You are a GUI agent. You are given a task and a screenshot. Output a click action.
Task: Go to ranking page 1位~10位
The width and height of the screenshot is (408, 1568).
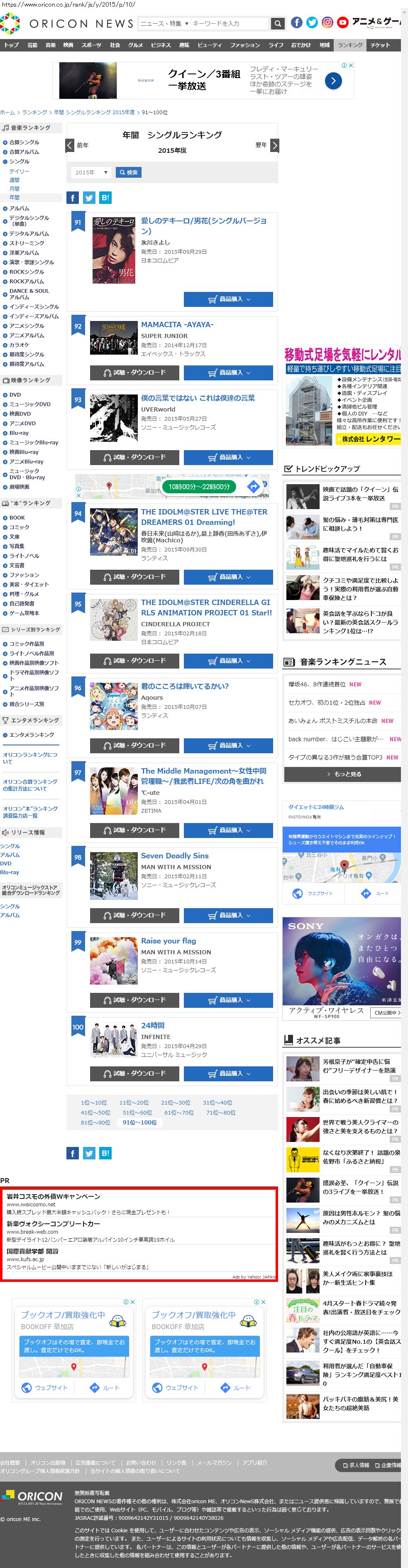coord(94,1102)
